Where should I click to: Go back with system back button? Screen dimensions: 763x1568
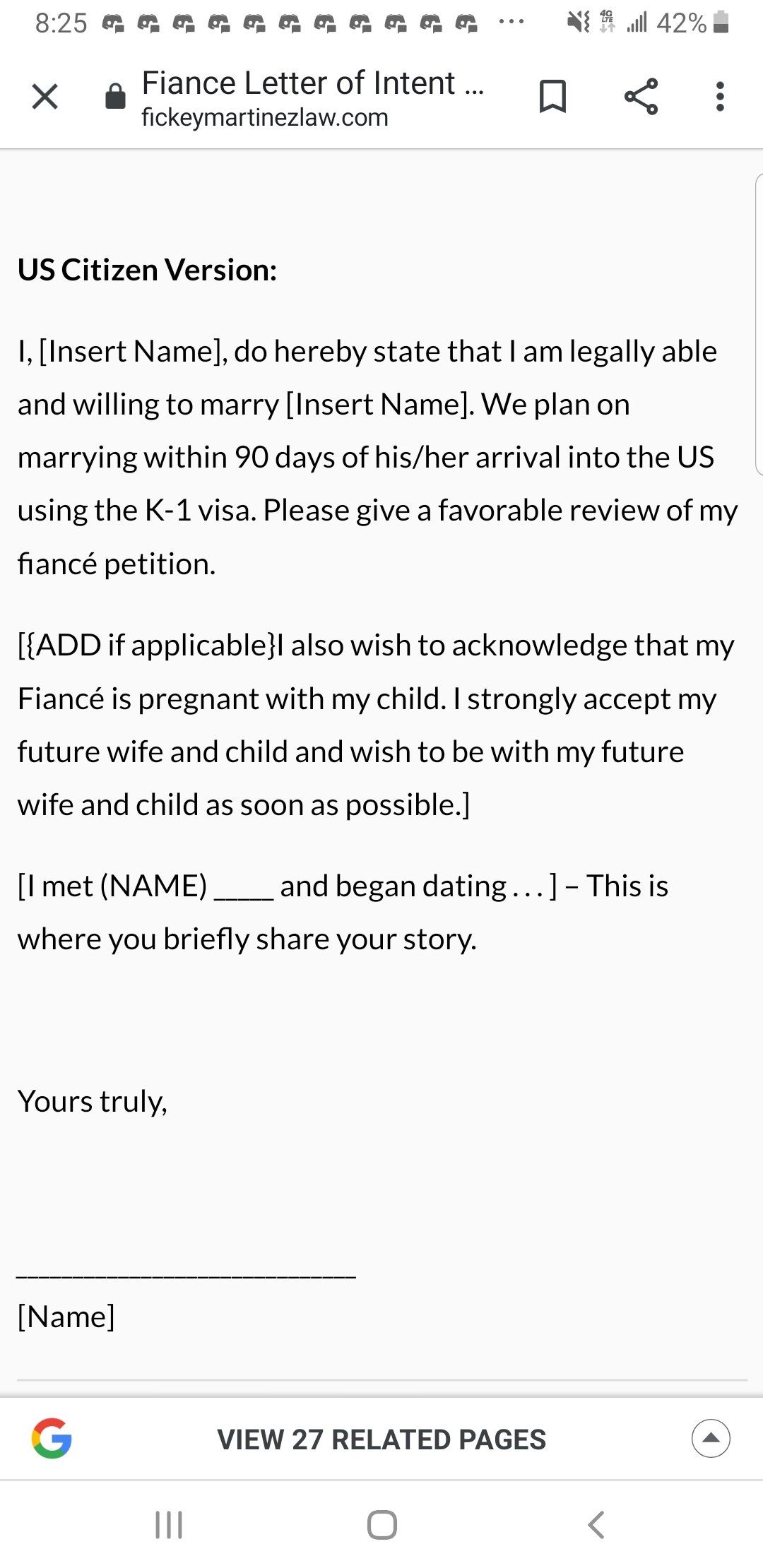coord(596,1525)
